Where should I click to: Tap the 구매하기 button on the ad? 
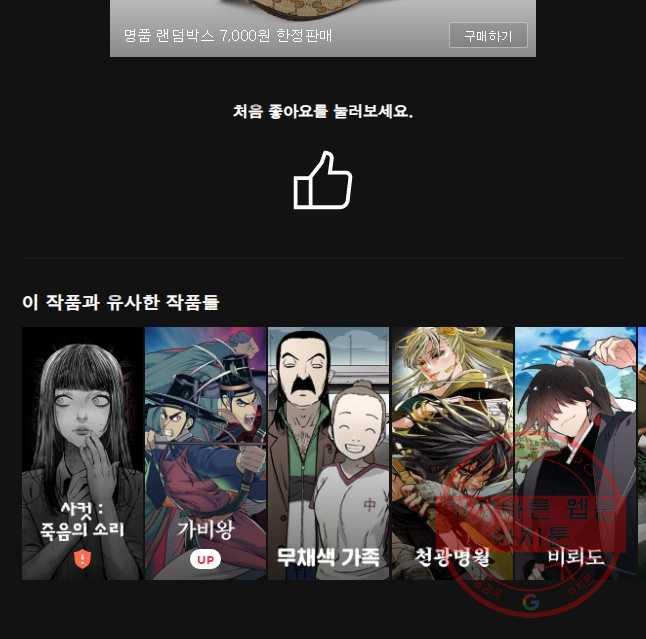pyautogui.click(x=488, y=36)
